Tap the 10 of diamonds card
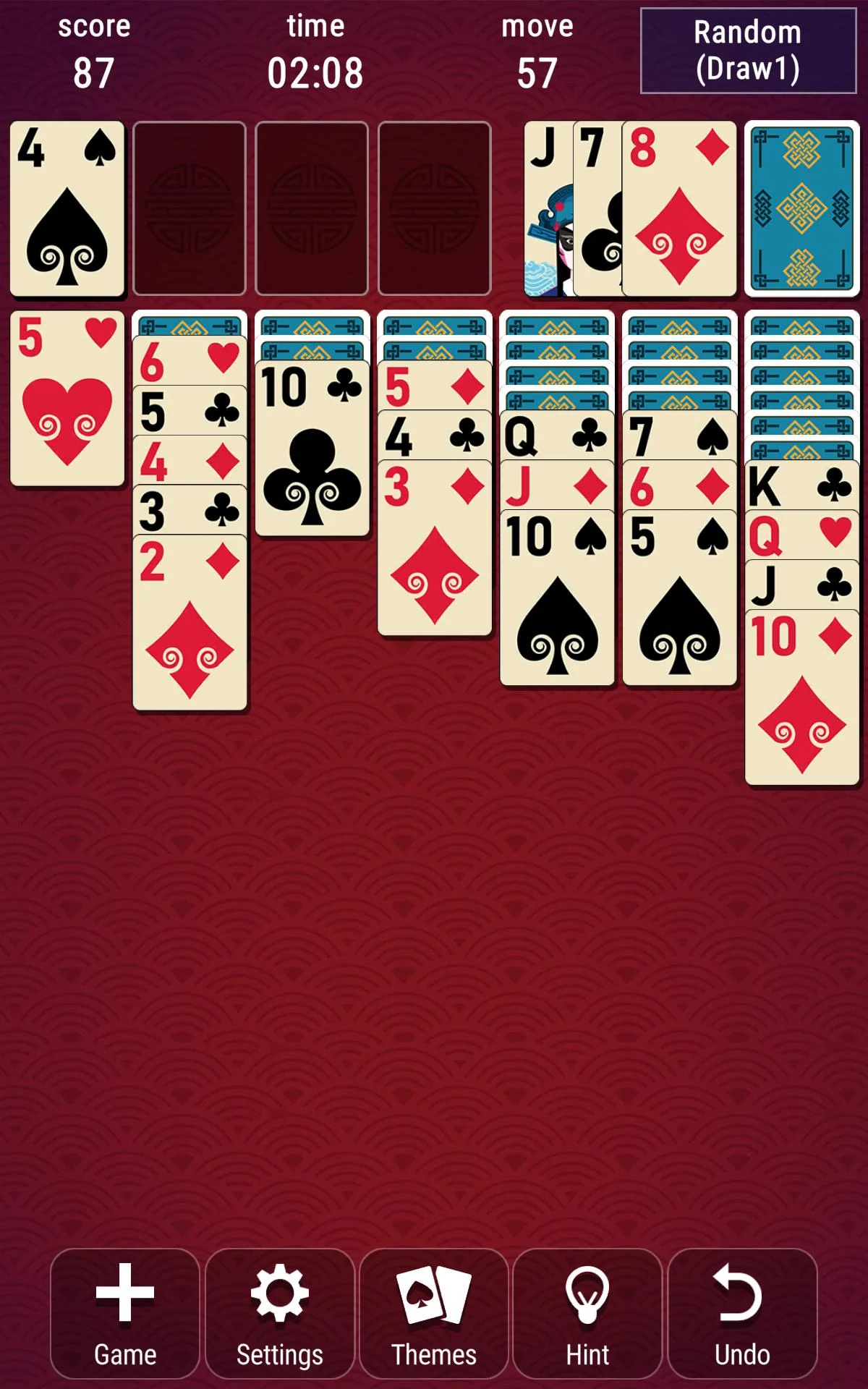This screenshot has width=868, height=1389. (x=802, y=698)
